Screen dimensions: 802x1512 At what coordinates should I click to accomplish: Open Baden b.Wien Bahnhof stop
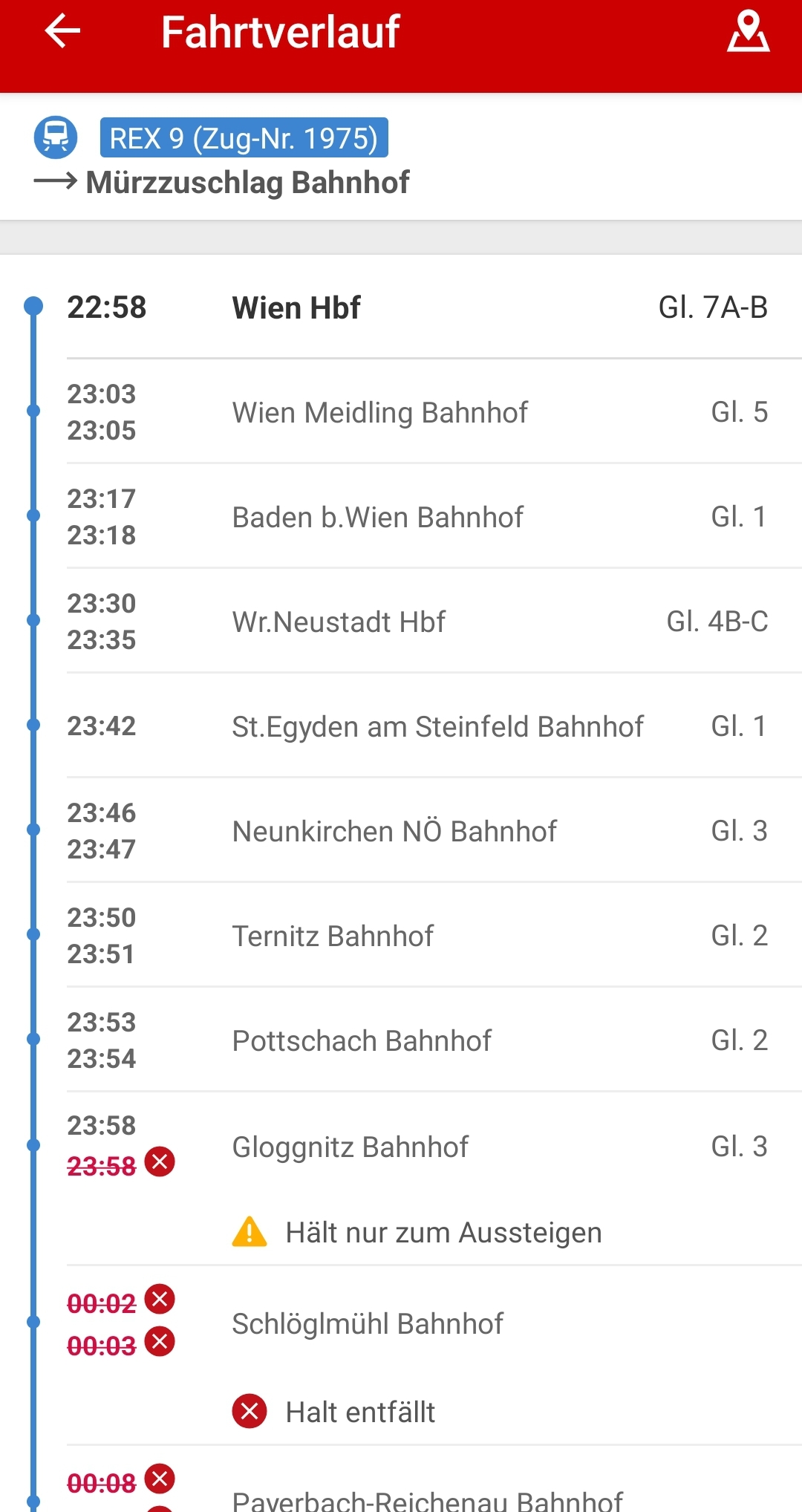click(401, 516)
